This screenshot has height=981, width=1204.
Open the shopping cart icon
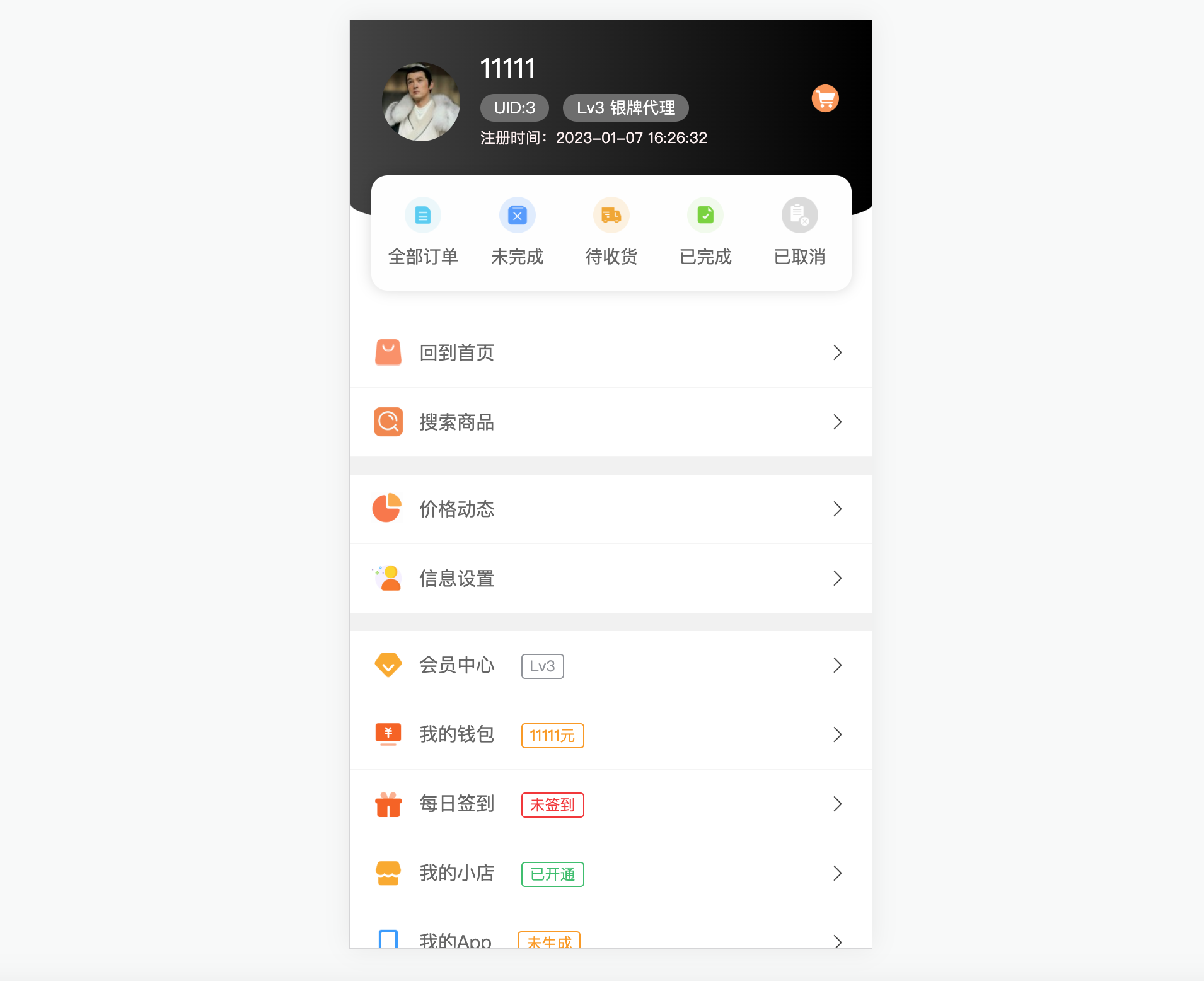825,98
